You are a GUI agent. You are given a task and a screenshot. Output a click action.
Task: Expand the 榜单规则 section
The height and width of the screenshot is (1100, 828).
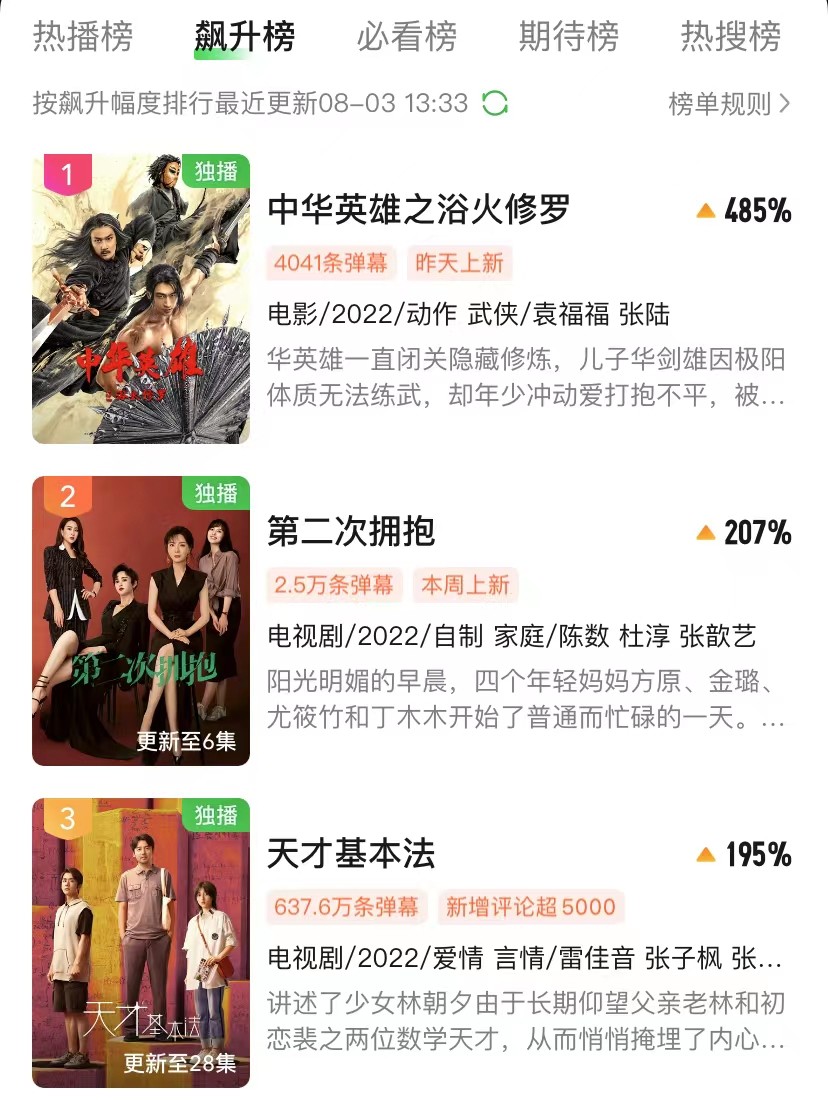(x=720, y=103)
